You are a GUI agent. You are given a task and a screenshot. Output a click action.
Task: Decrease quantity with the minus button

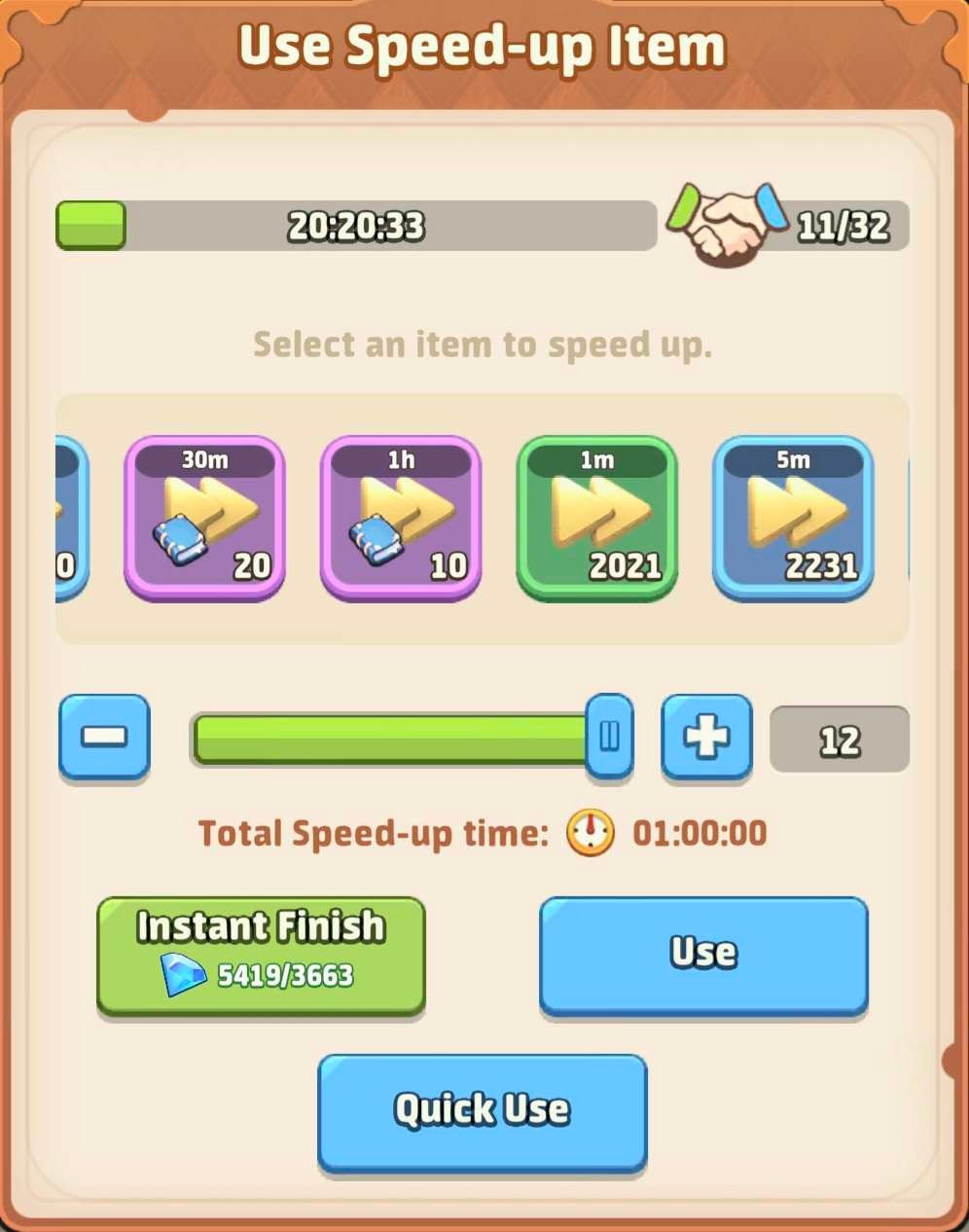pyautogui.click(x=104, y=737)
